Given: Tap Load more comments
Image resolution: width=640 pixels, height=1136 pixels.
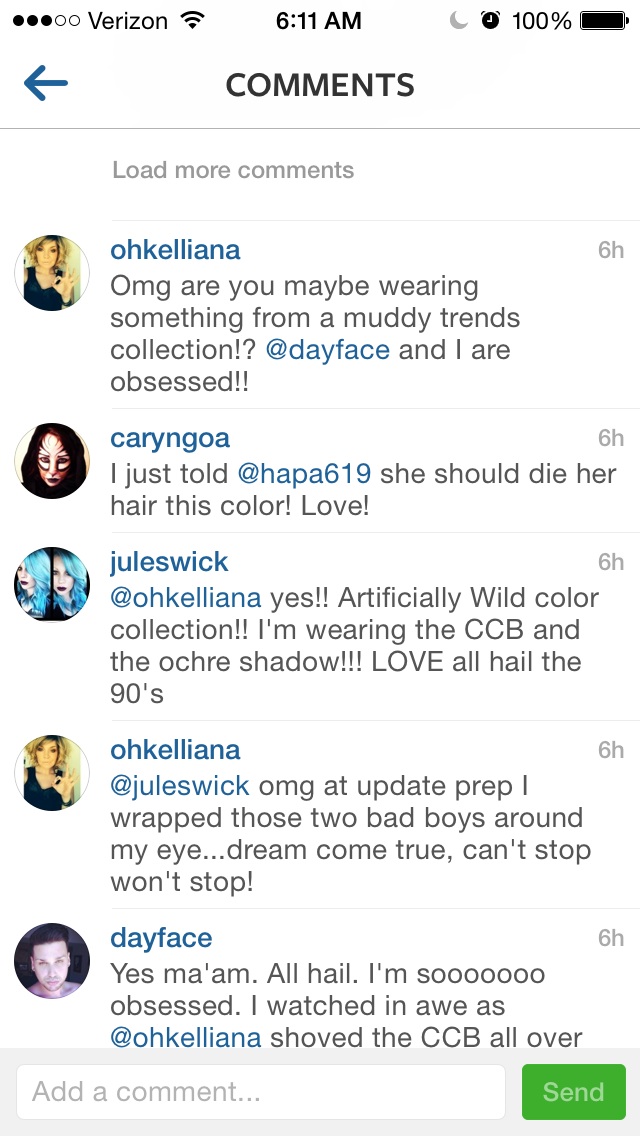Looking at the screenshot, I should tap(233, 170).
